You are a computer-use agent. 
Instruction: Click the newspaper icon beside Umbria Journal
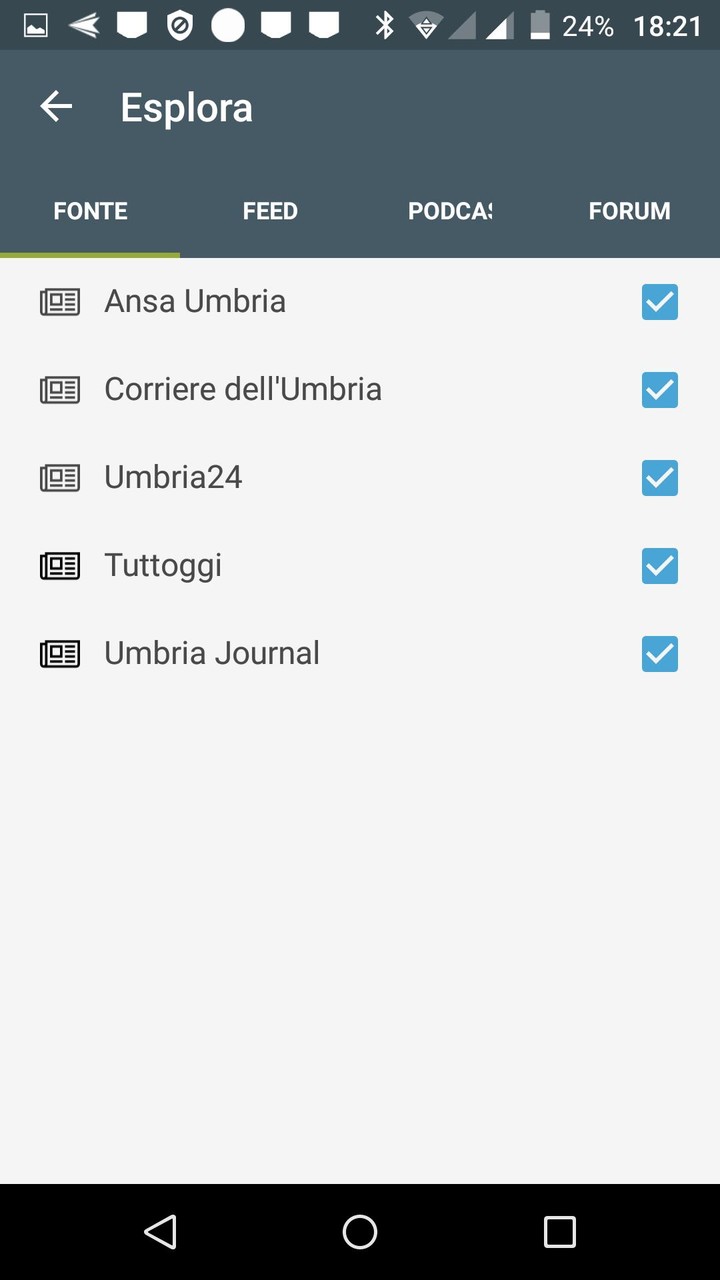tap(59, 653)
